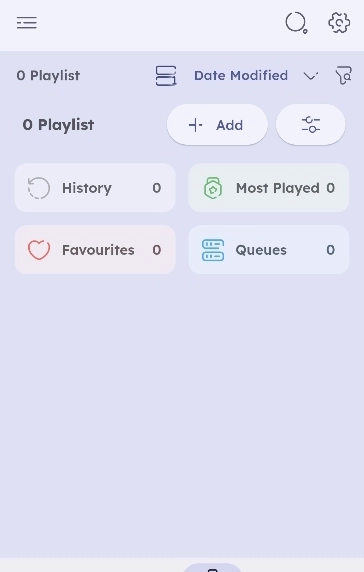Image resolution: width=364 pixels, height=572 pixels.
Task: Open the drawer menu button
Action: [27, 23]
